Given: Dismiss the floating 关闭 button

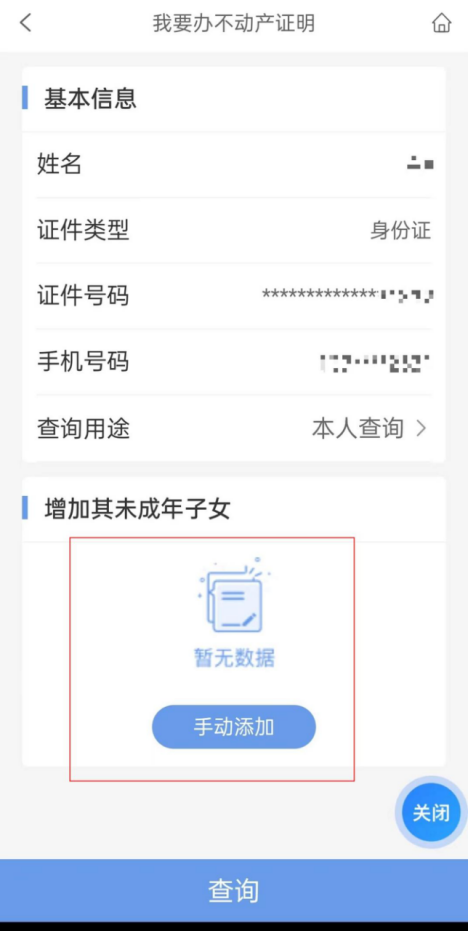Looking at the screenshot, I should point(429,813).
